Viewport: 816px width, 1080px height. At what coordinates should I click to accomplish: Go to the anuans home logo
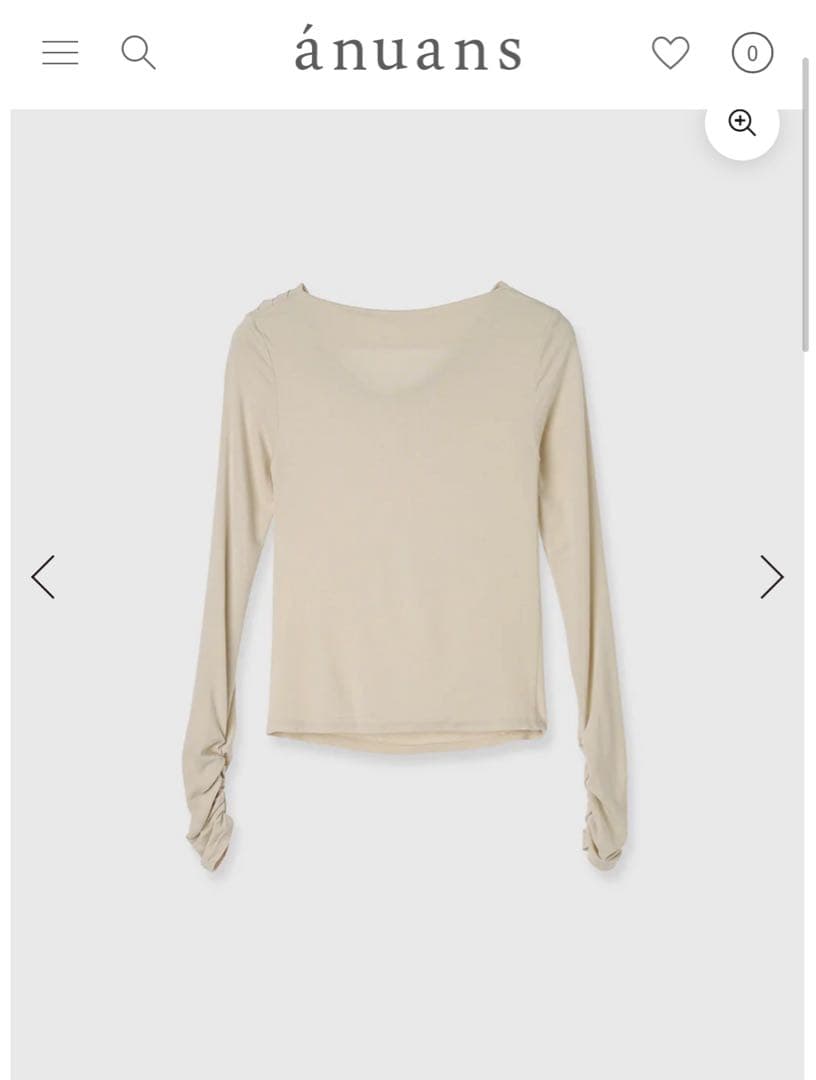tap(408, 52)
